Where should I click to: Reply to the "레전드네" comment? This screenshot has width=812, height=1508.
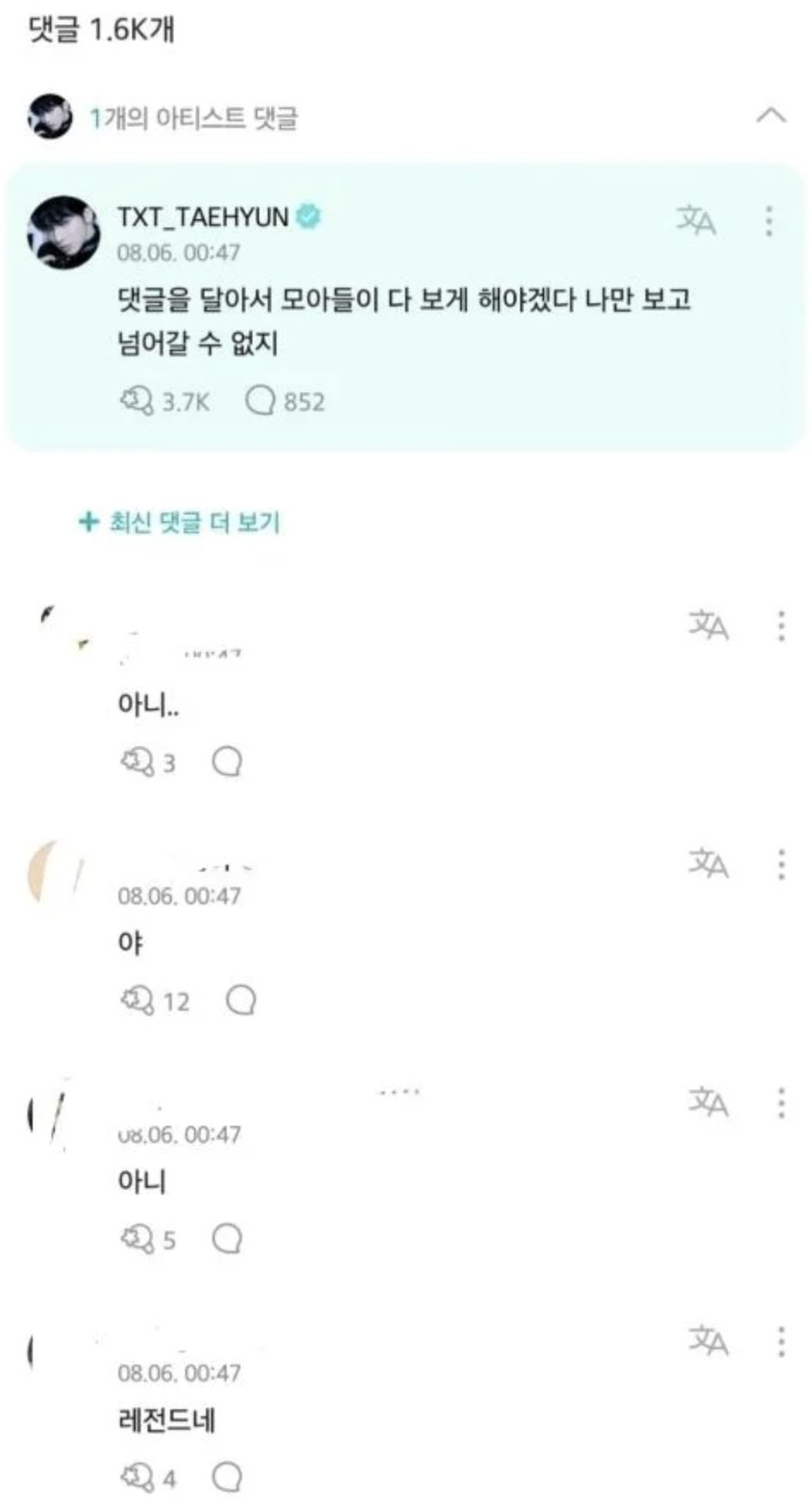tap(227, 1478)
